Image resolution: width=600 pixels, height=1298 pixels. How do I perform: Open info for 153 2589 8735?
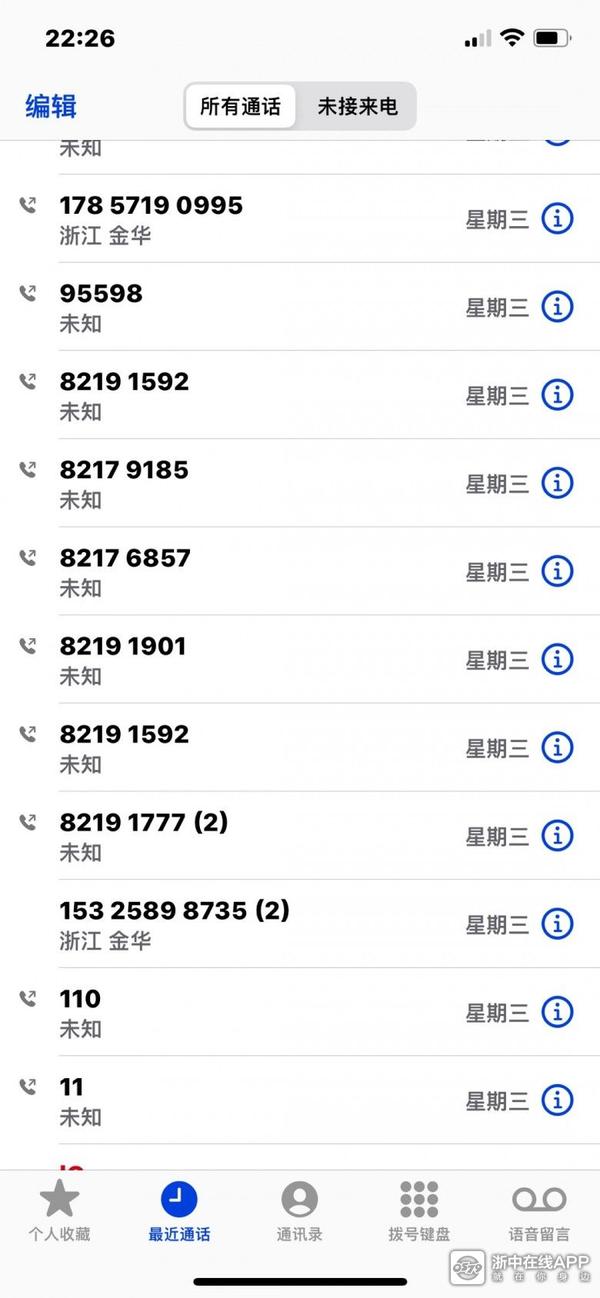tap(557, 923)
